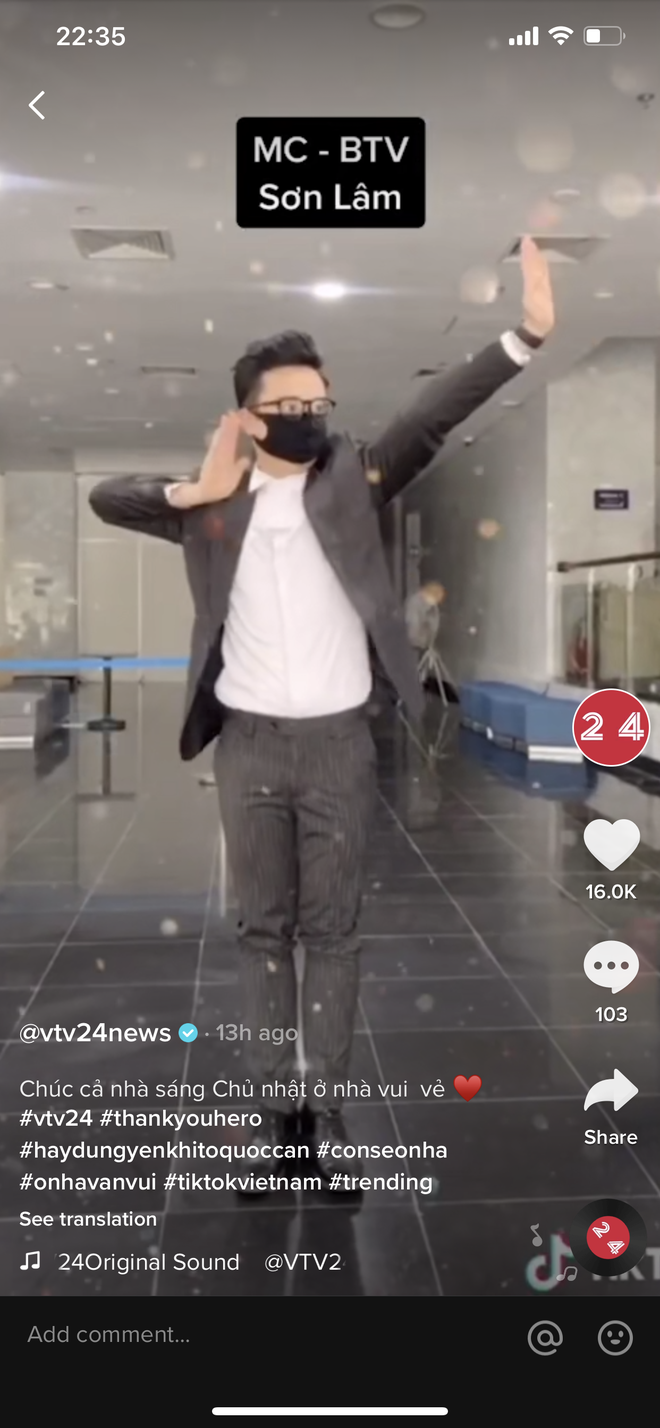The height and width of the screenshot is (1428, 660).
Task: Share this video
Action: (611, 1094)
